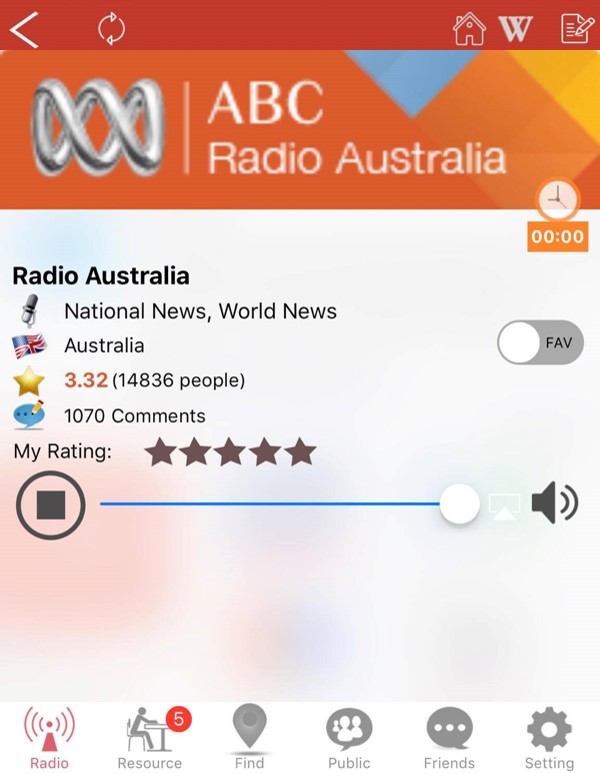600x773 pixels.
Task: Rate the station five stars
Action: point(300,453)
